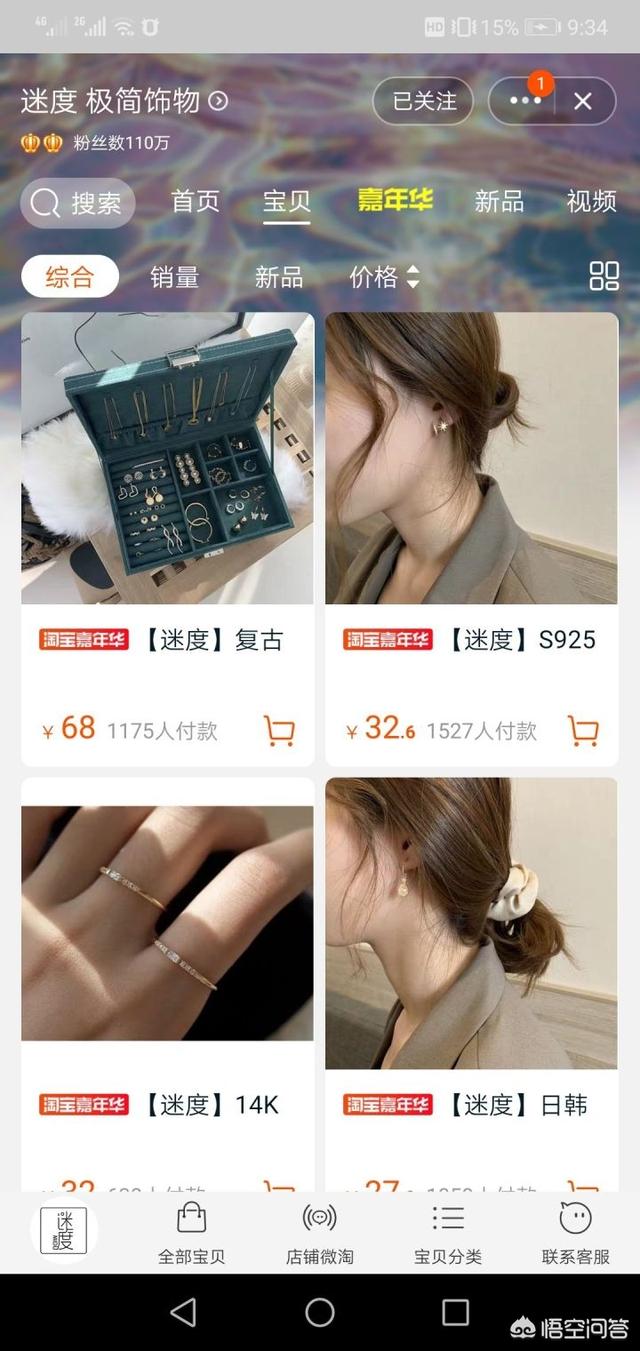
Task: Open 全部宝贝 in the bottom bar
Action: click(x=191, y=1233)
